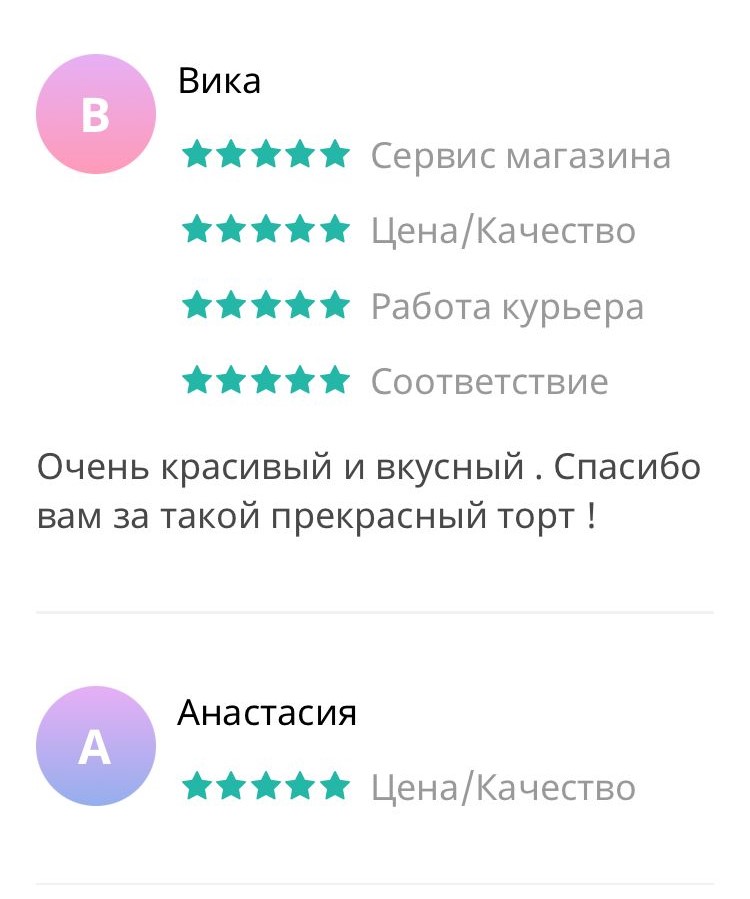Open Вика's reviewer avatar

(x=95, y=115)
